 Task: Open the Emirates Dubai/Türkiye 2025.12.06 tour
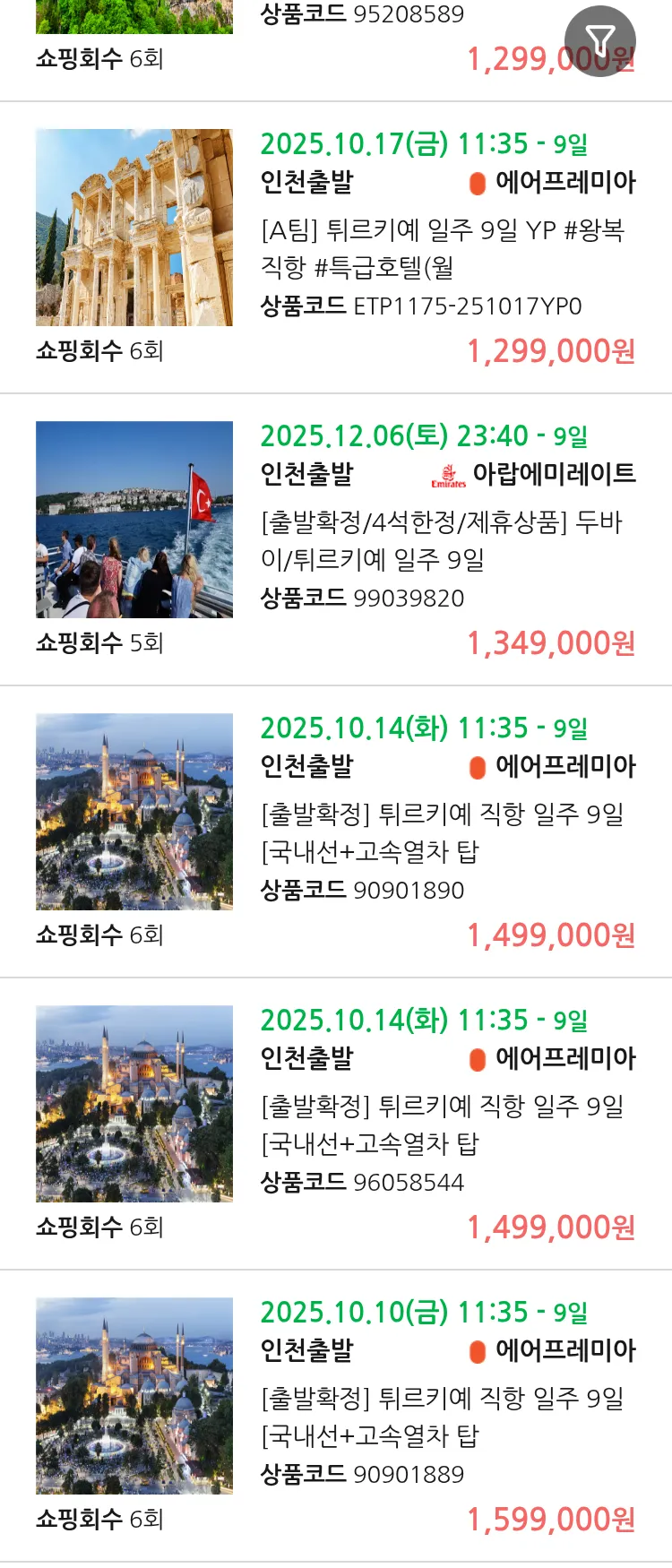click(x=441, y=540)
